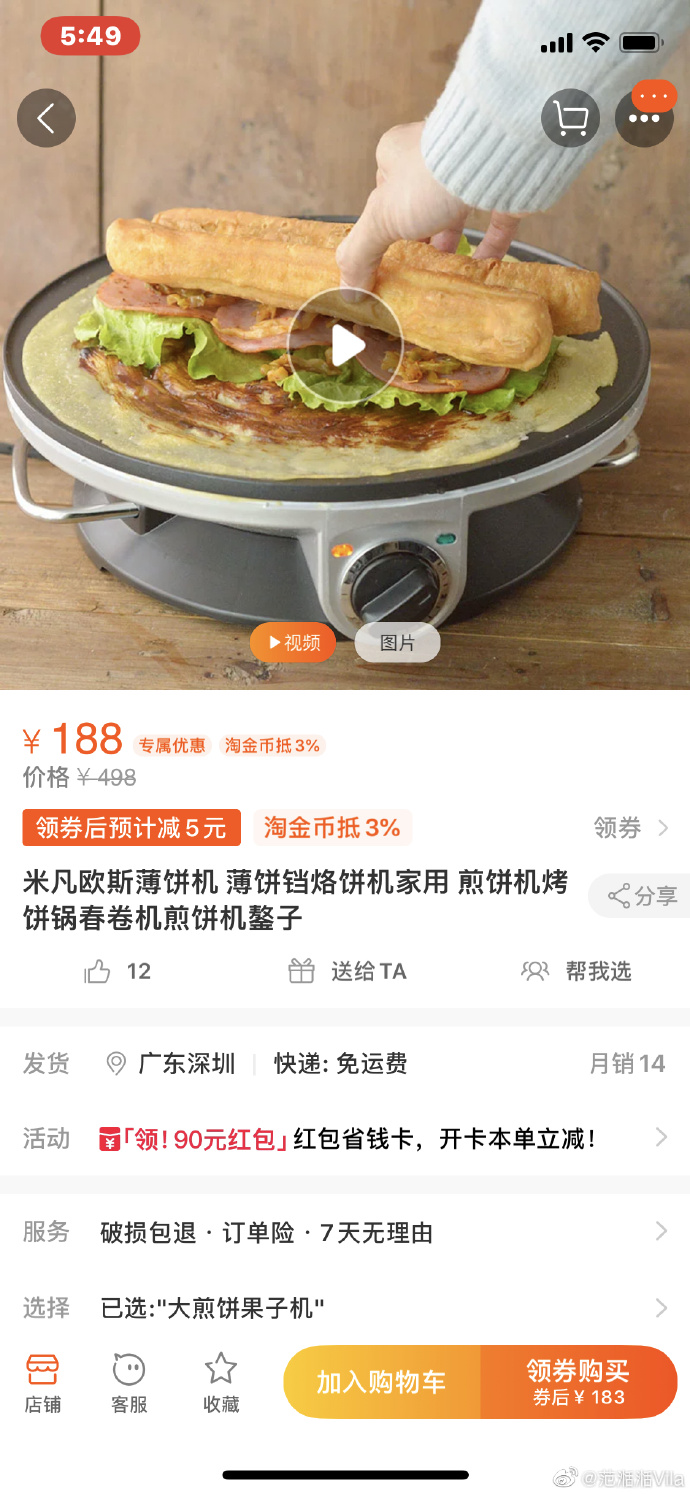
Task: Open the three-dot overflow menu
Action: [644, 118]
